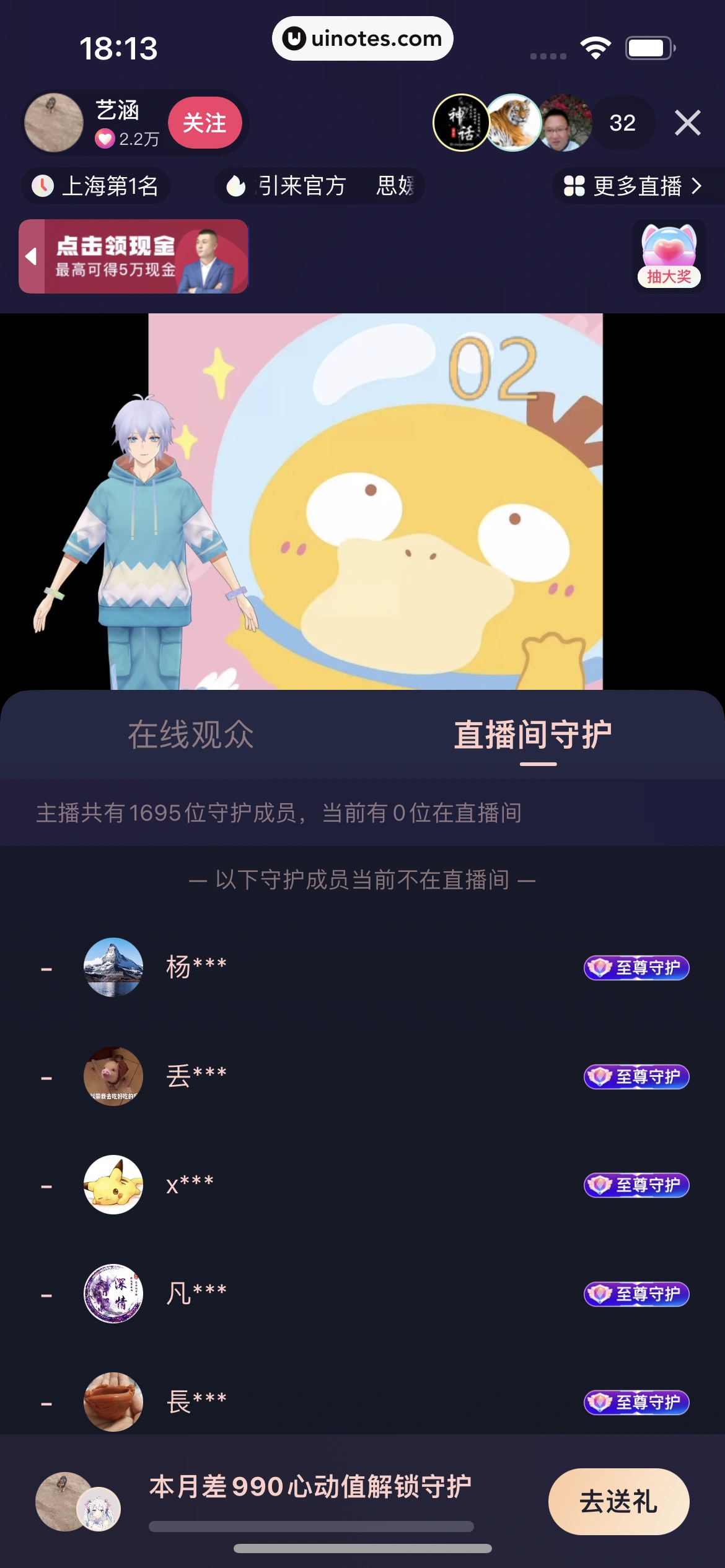The image size is (725, 1568).
Task: Click the 至尊守护 badge beside 杨***
Action: (636, 969)
